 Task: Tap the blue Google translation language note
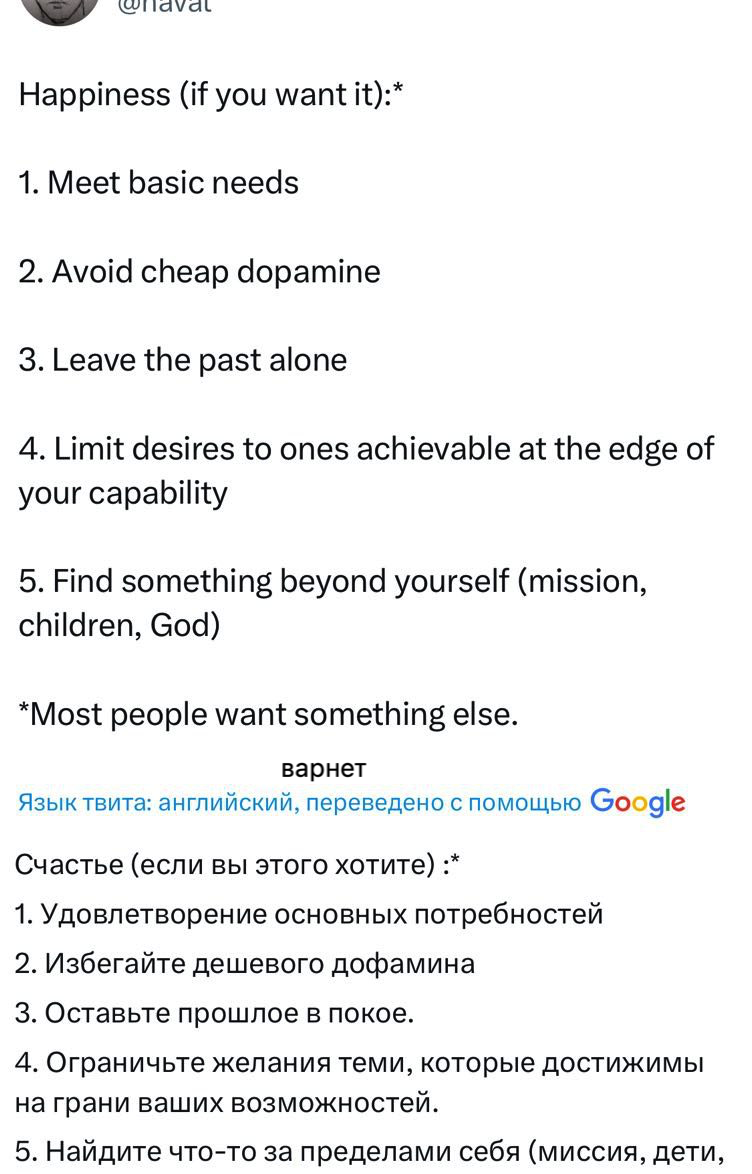tap(300, 803)
